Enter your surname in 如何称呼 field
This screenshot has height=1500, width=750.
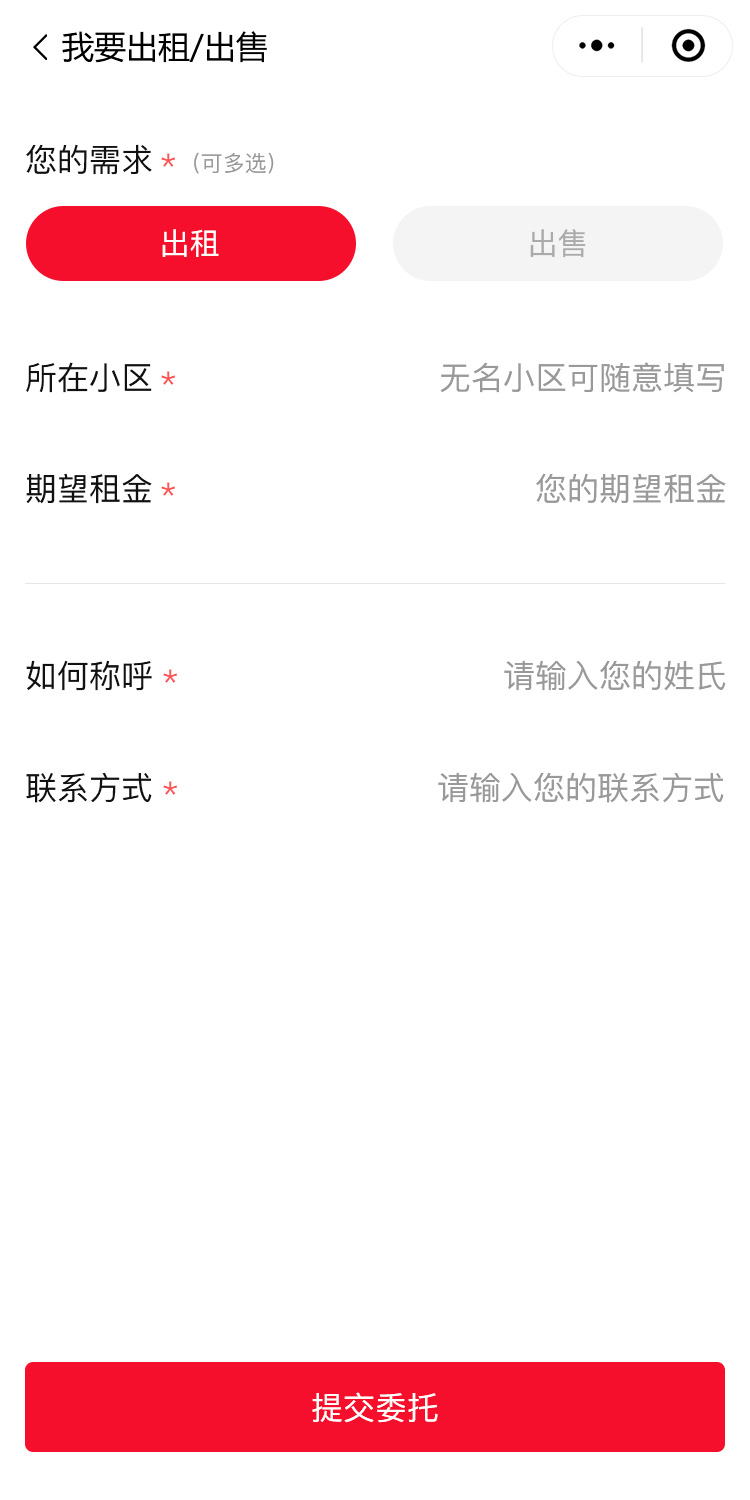coord(614,677)
